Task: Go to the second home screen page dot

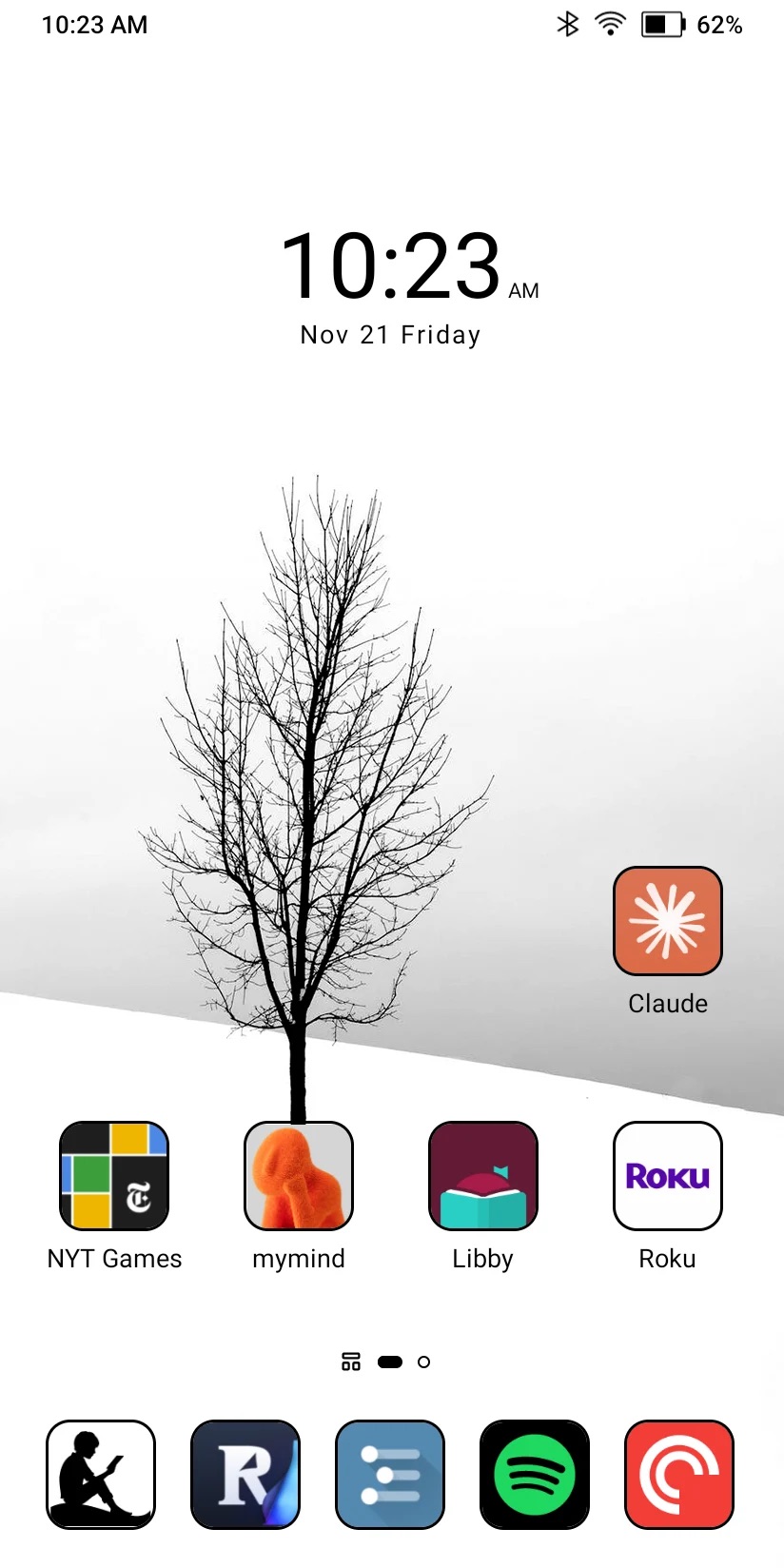Action: pos(424,1362)
